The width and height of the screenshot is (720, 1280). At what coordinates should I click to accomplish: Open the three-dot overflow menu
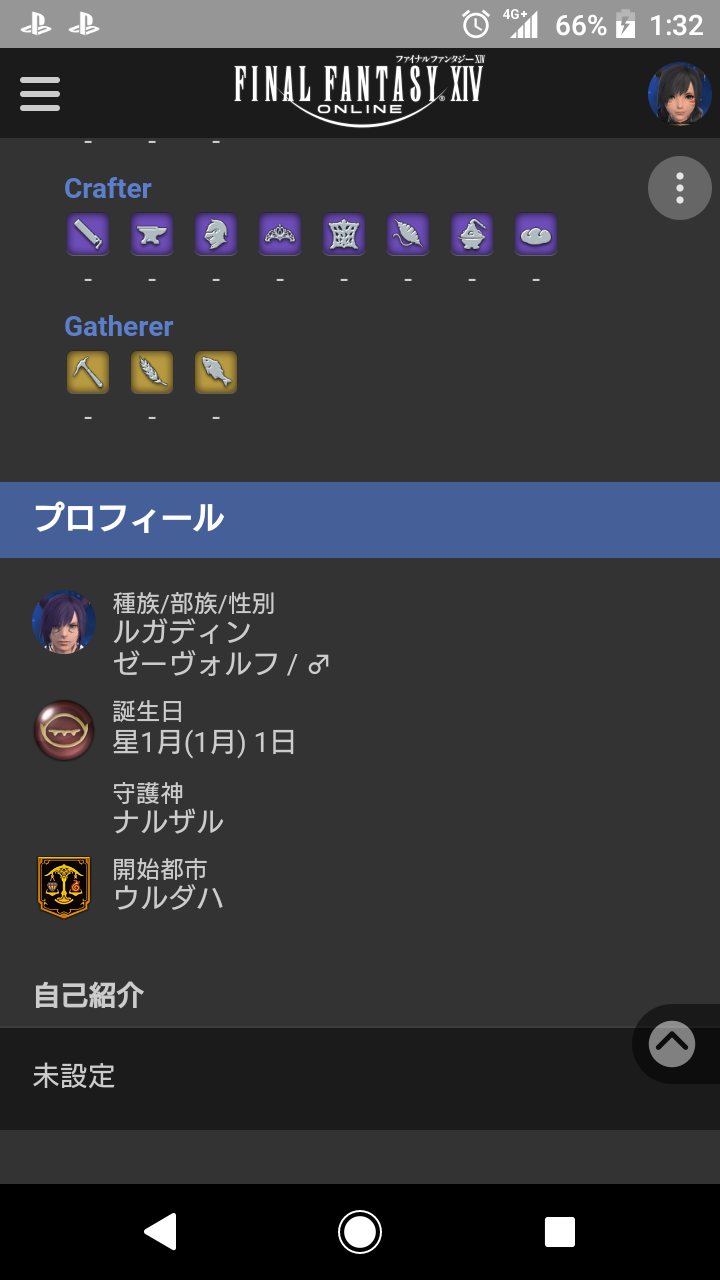click(679, 188)
